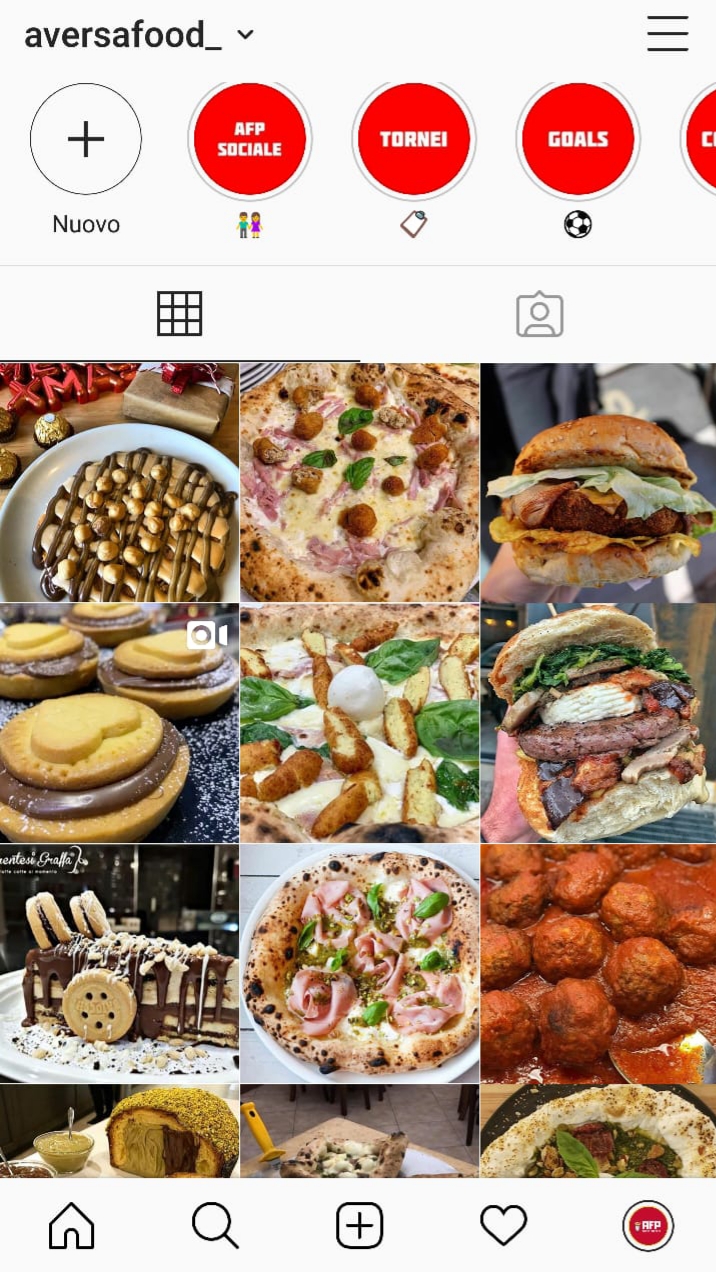Open the heart cookie video post

[x=119, y=723]
